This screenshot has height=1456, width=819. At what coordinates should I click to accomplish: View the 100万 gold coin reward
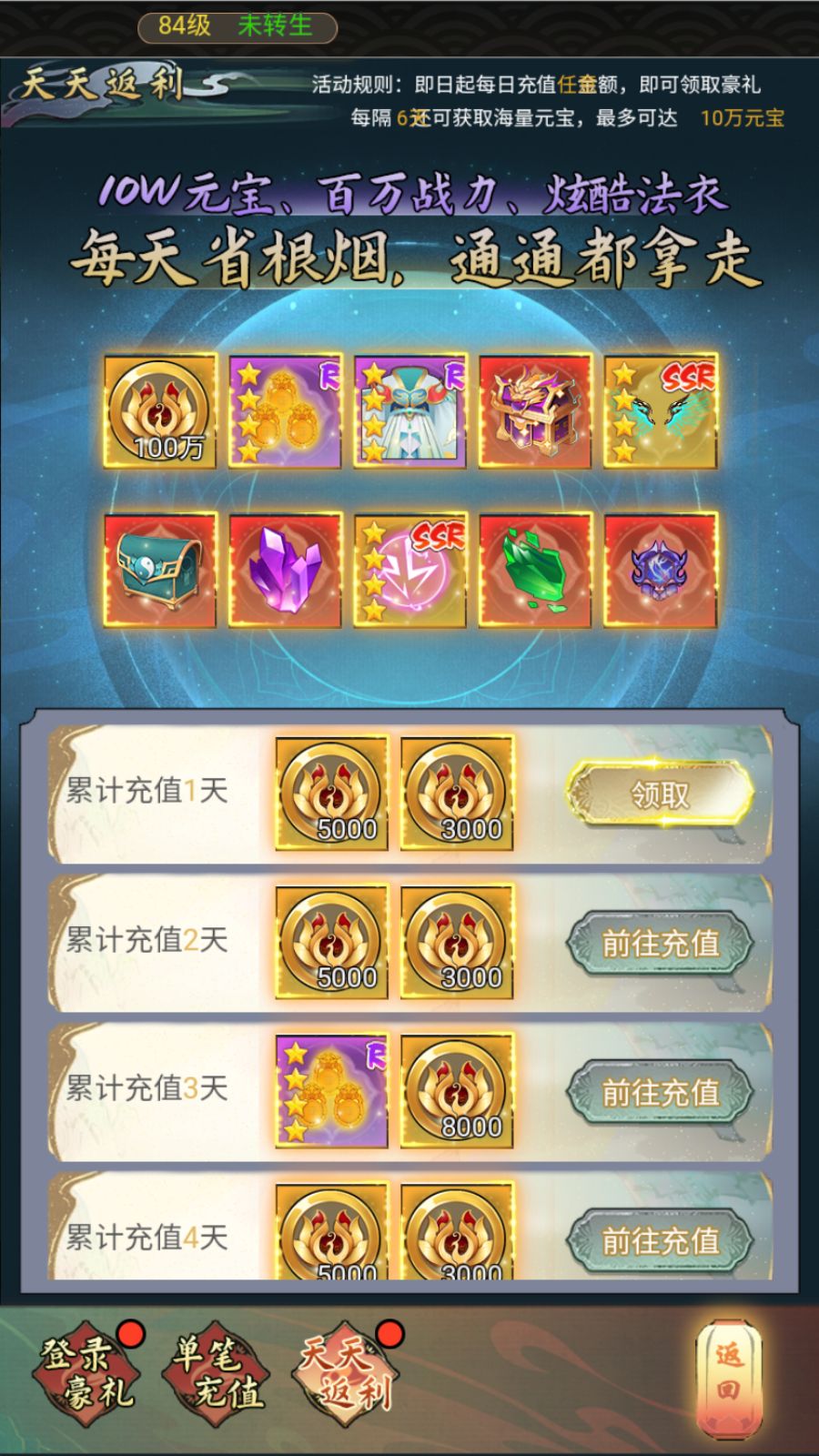point(160,411)
